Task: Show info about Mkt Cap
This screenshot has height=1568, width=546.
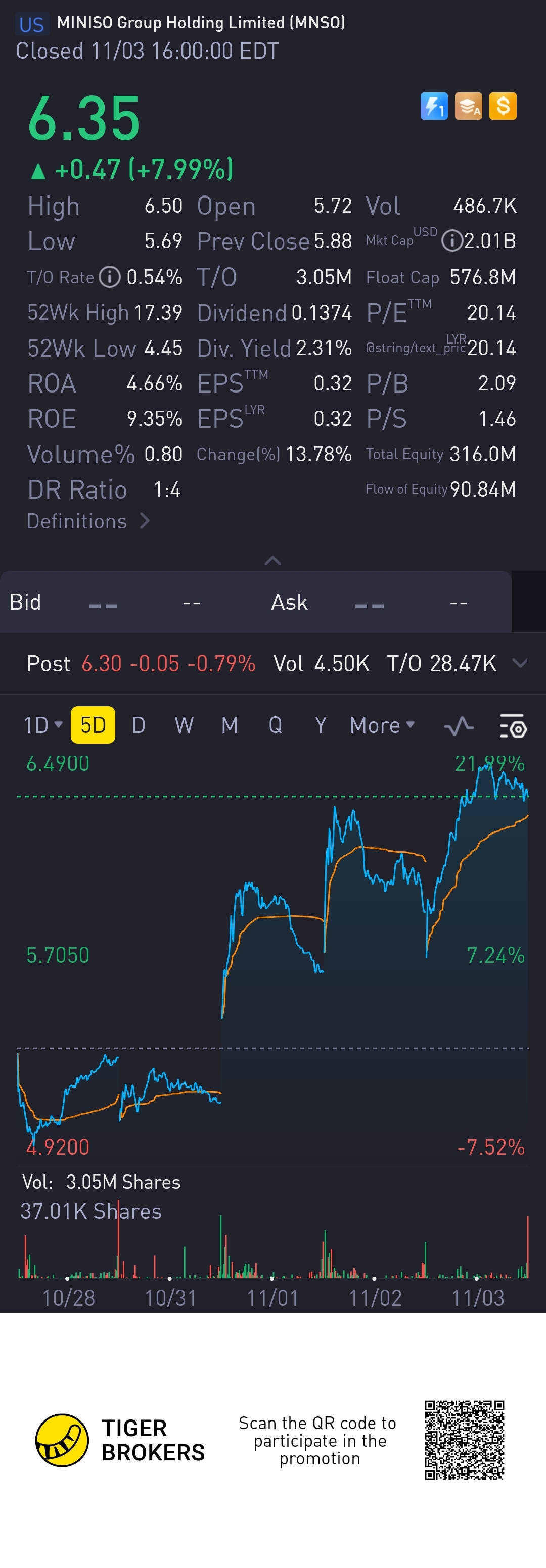Action: click(451, 241)
